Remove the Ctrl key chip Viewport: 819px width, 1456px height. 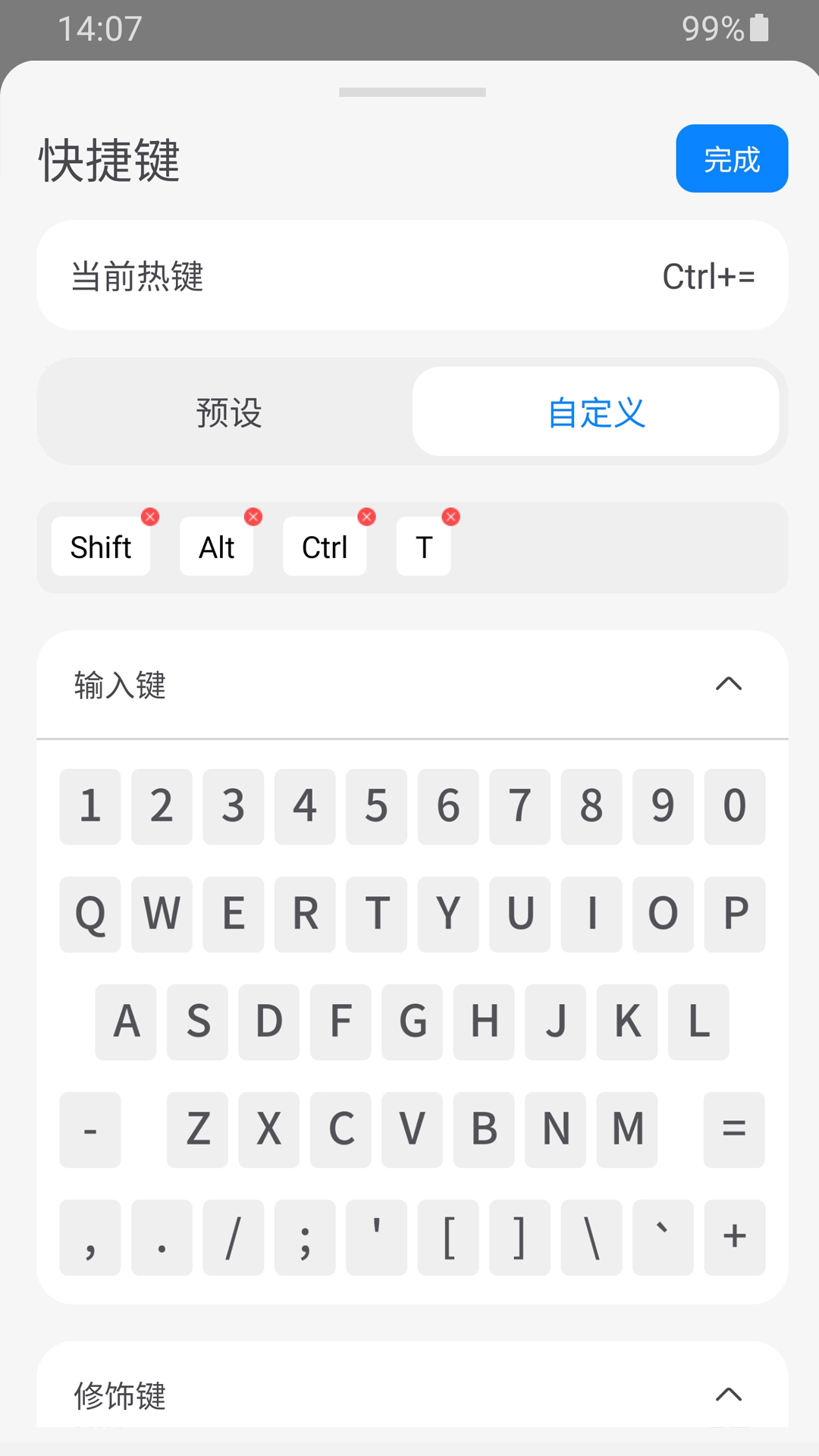click(367, 516)
